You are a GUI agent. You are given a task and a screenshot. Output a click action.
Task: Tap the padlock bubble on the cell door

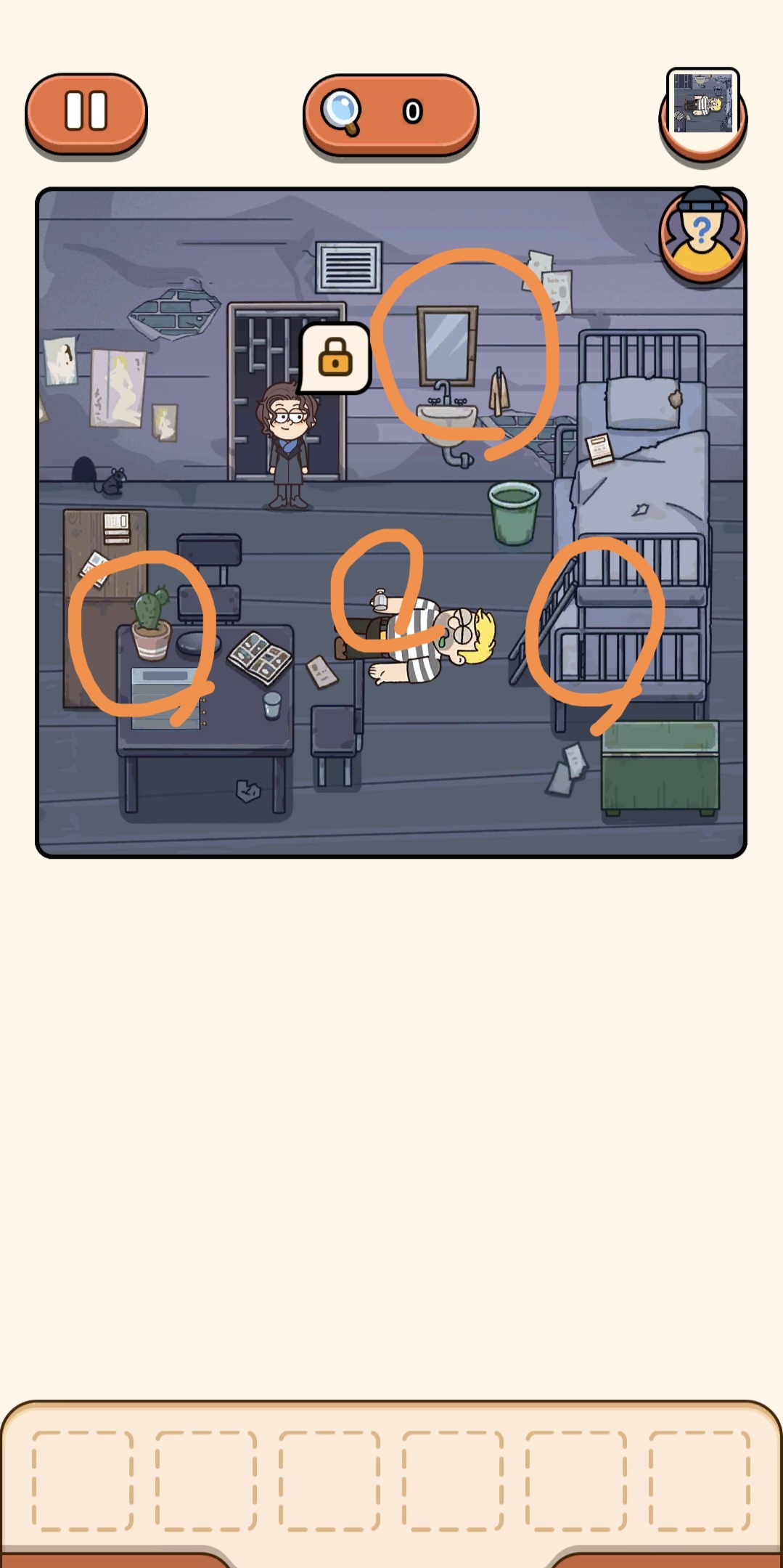(x=335, y=357)
